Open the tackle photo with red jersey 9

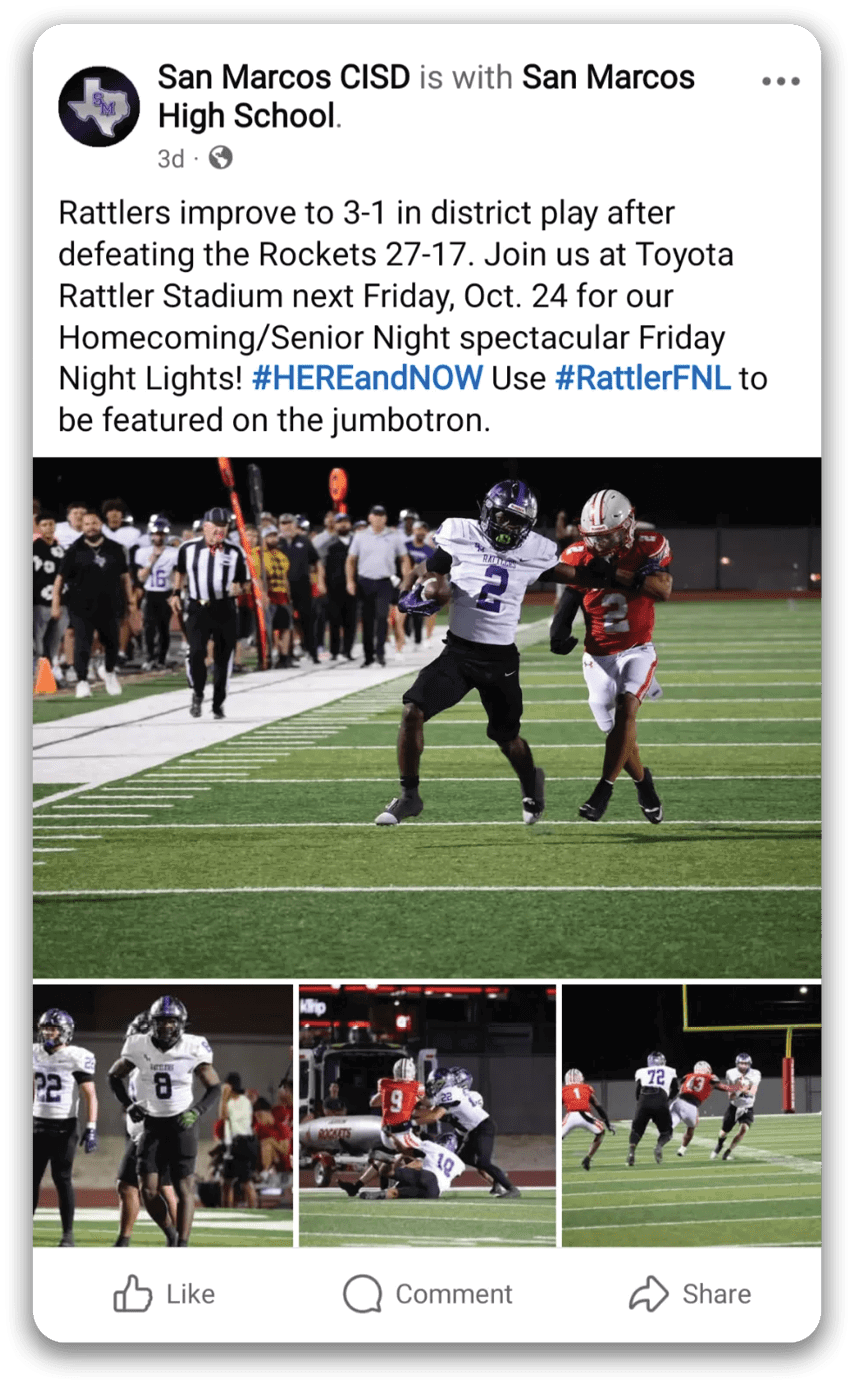tap(427, 1115)
